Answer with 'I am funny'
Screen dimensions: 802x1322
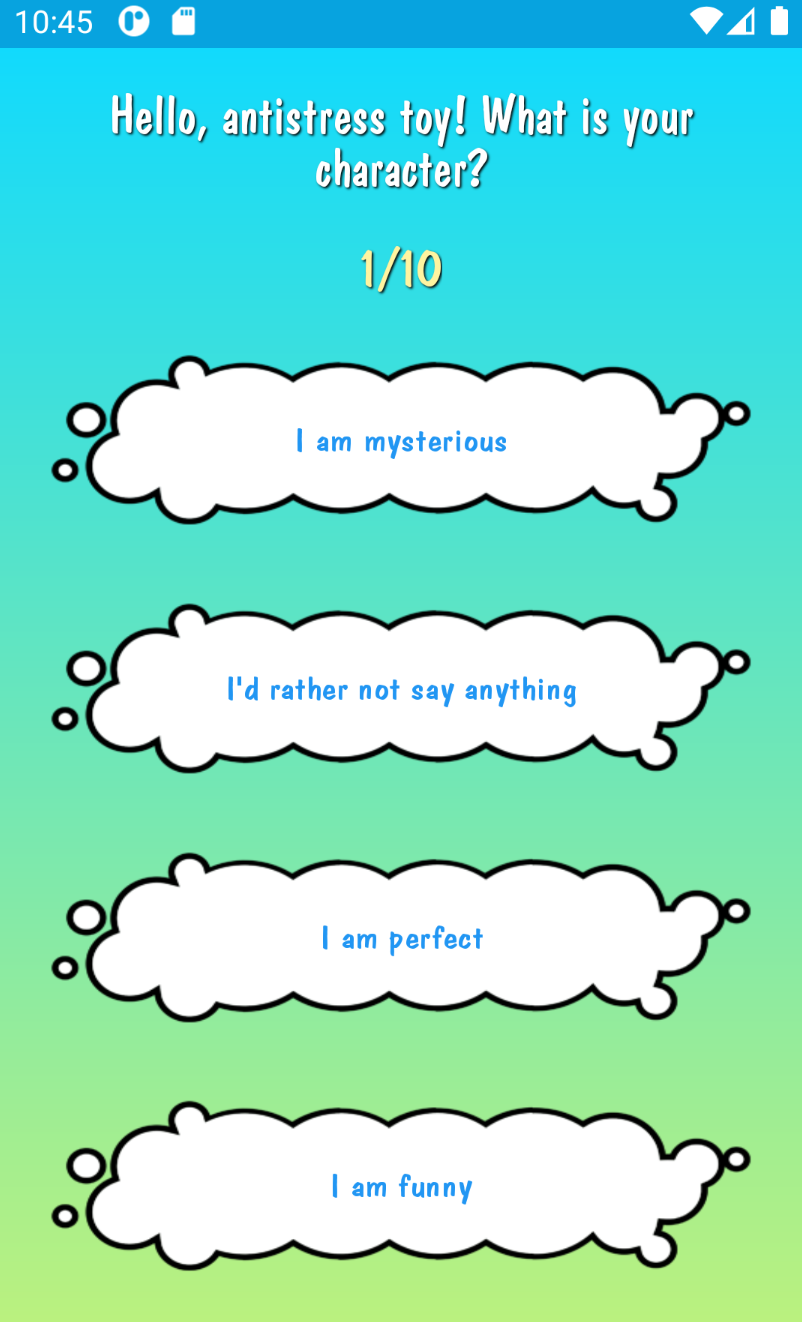pos(401,1186)
